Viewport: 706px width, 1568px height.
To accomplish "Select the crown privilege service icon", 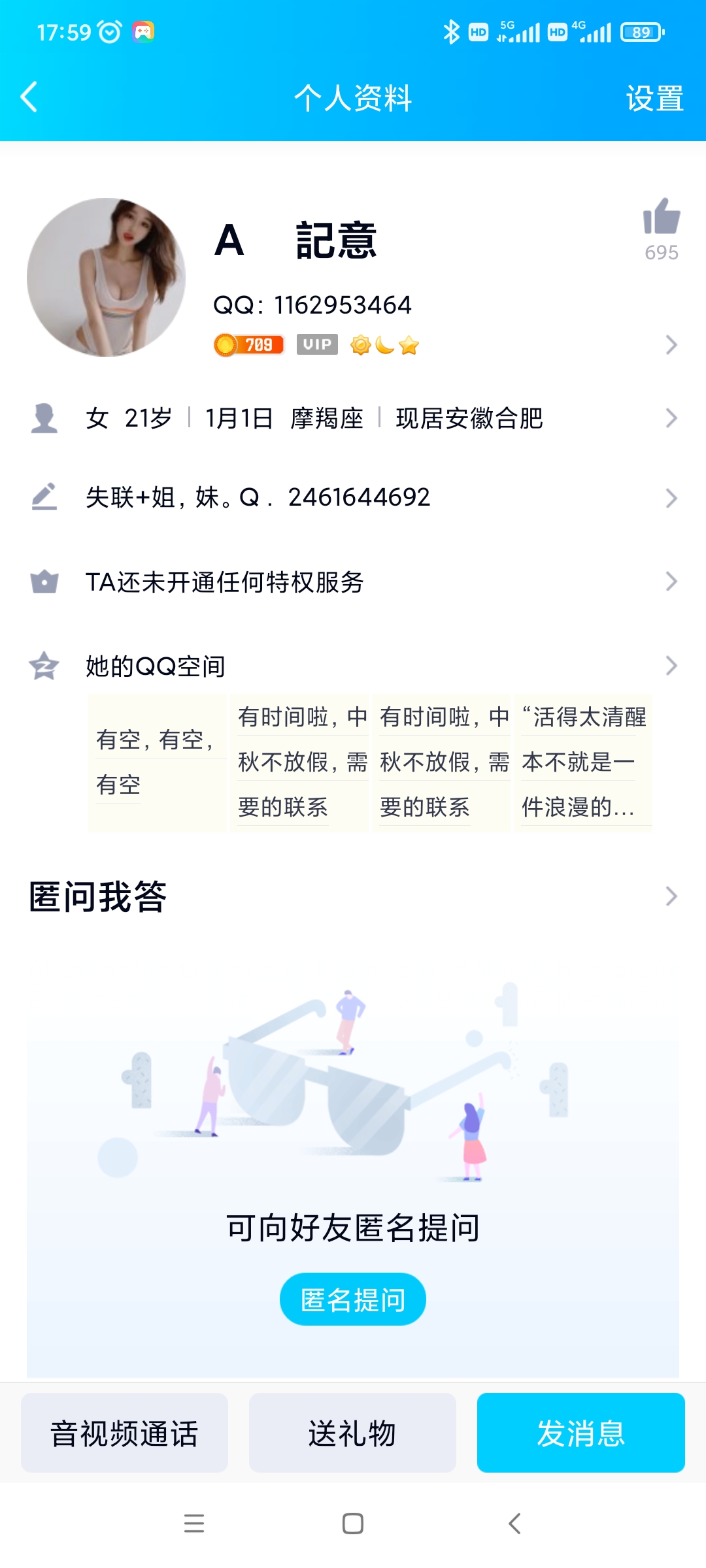I will coord(44,583).
